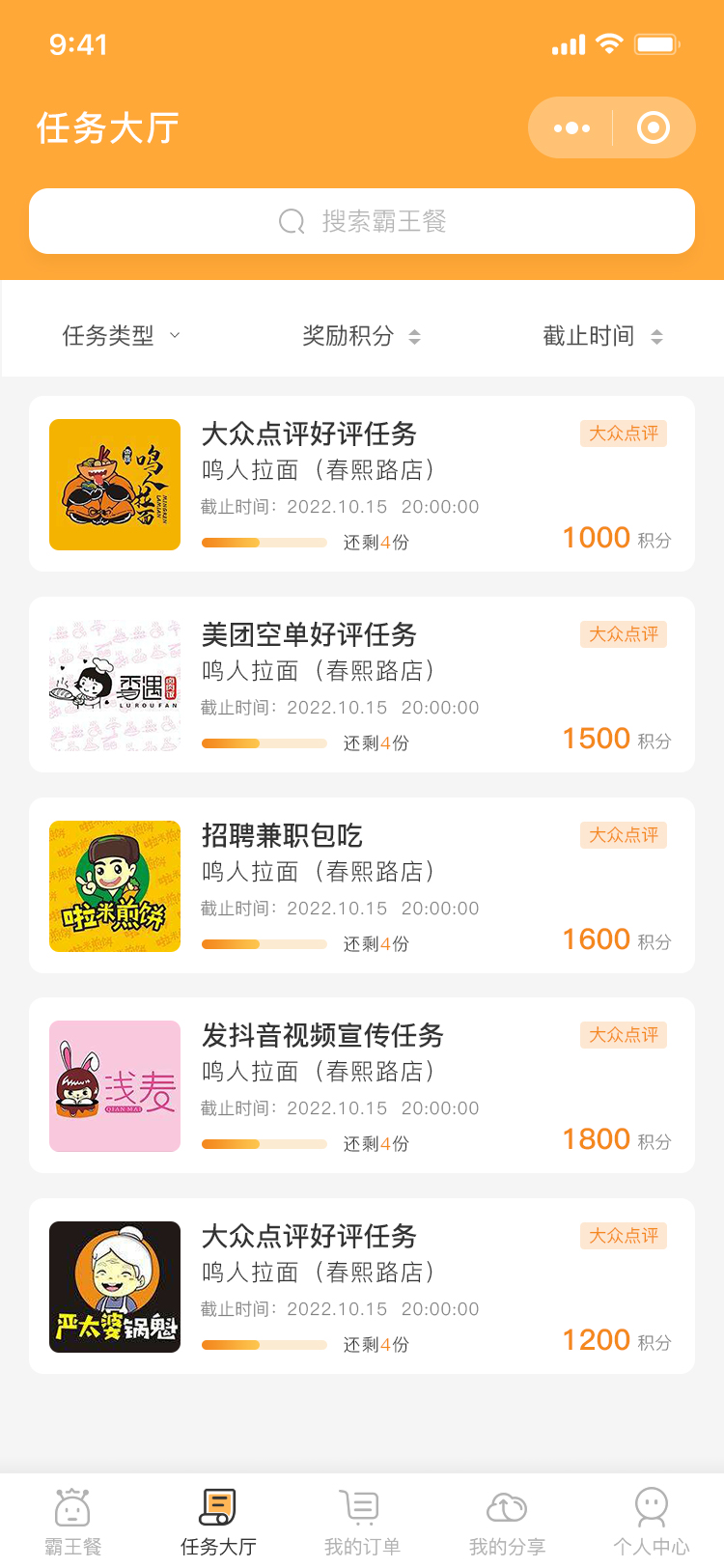
Task: Sort tasks by 截止时间
Action: pos(602,336)
